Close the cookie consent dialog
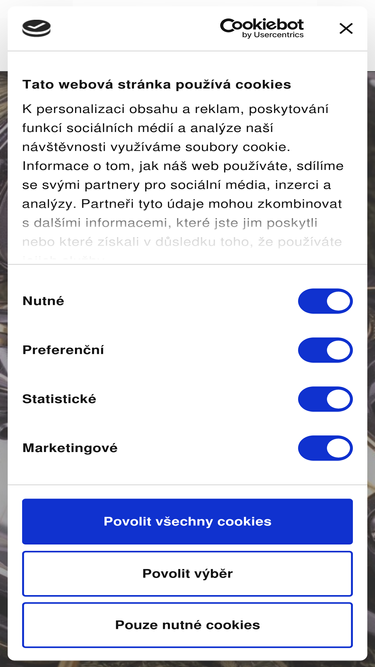The height and width of the screenshot is (667, 375). 346,29
